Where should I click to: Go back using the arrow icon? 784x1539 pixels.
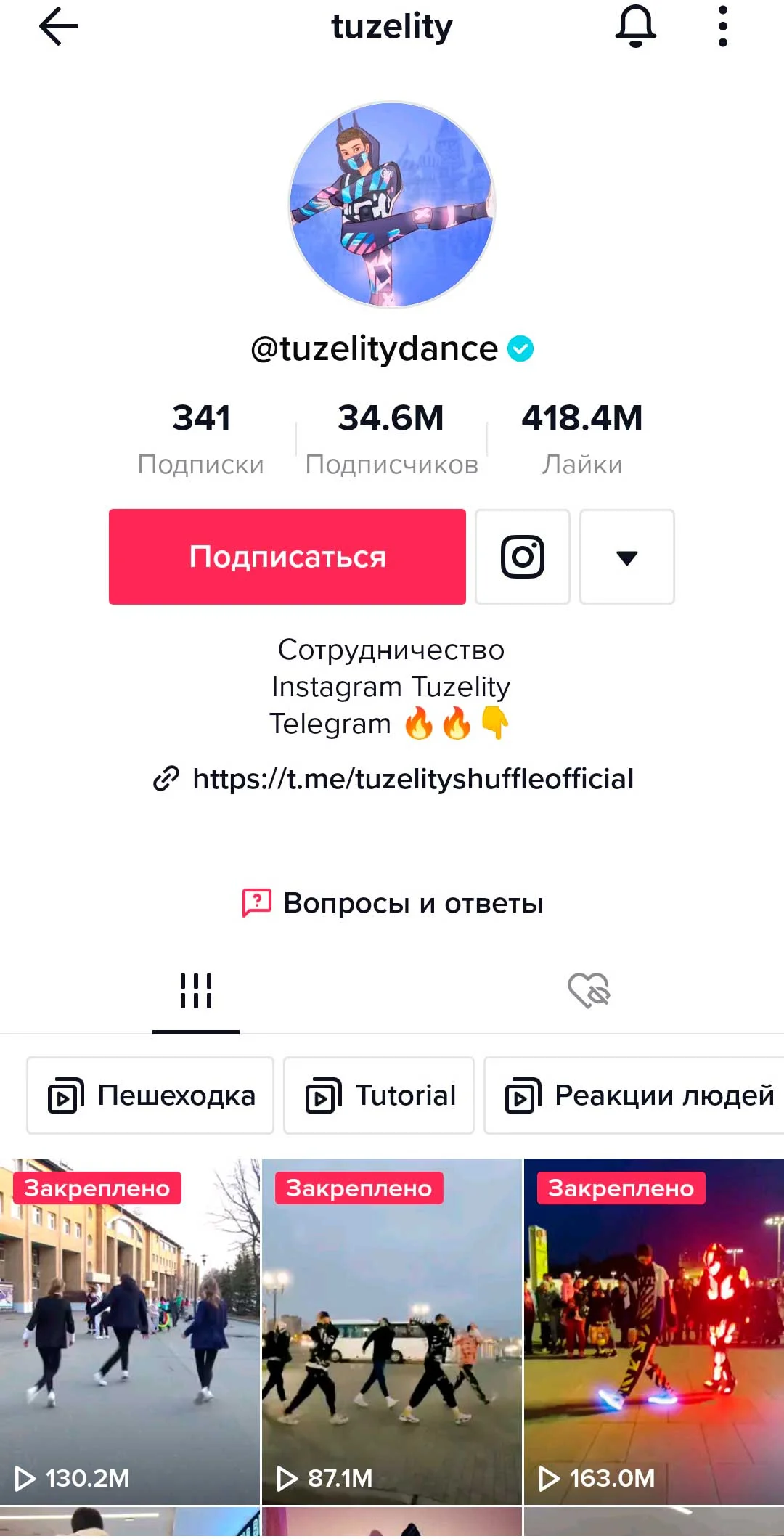click(58, 26)
